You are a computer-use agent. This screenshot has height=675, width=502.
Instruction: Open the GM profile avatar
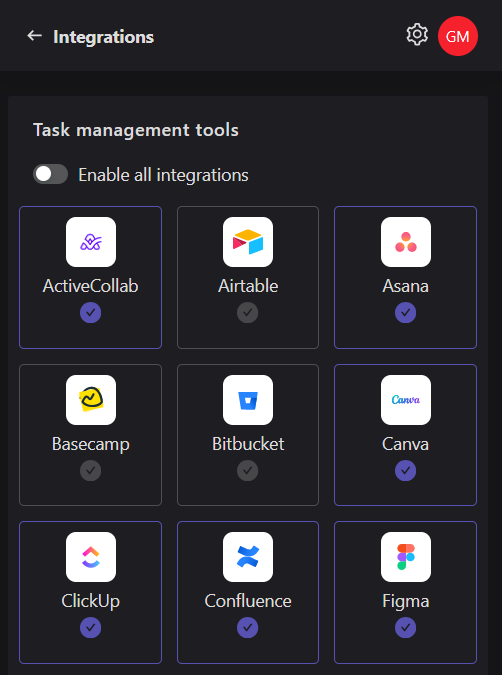pyautogui.click(x=458, y=36)
